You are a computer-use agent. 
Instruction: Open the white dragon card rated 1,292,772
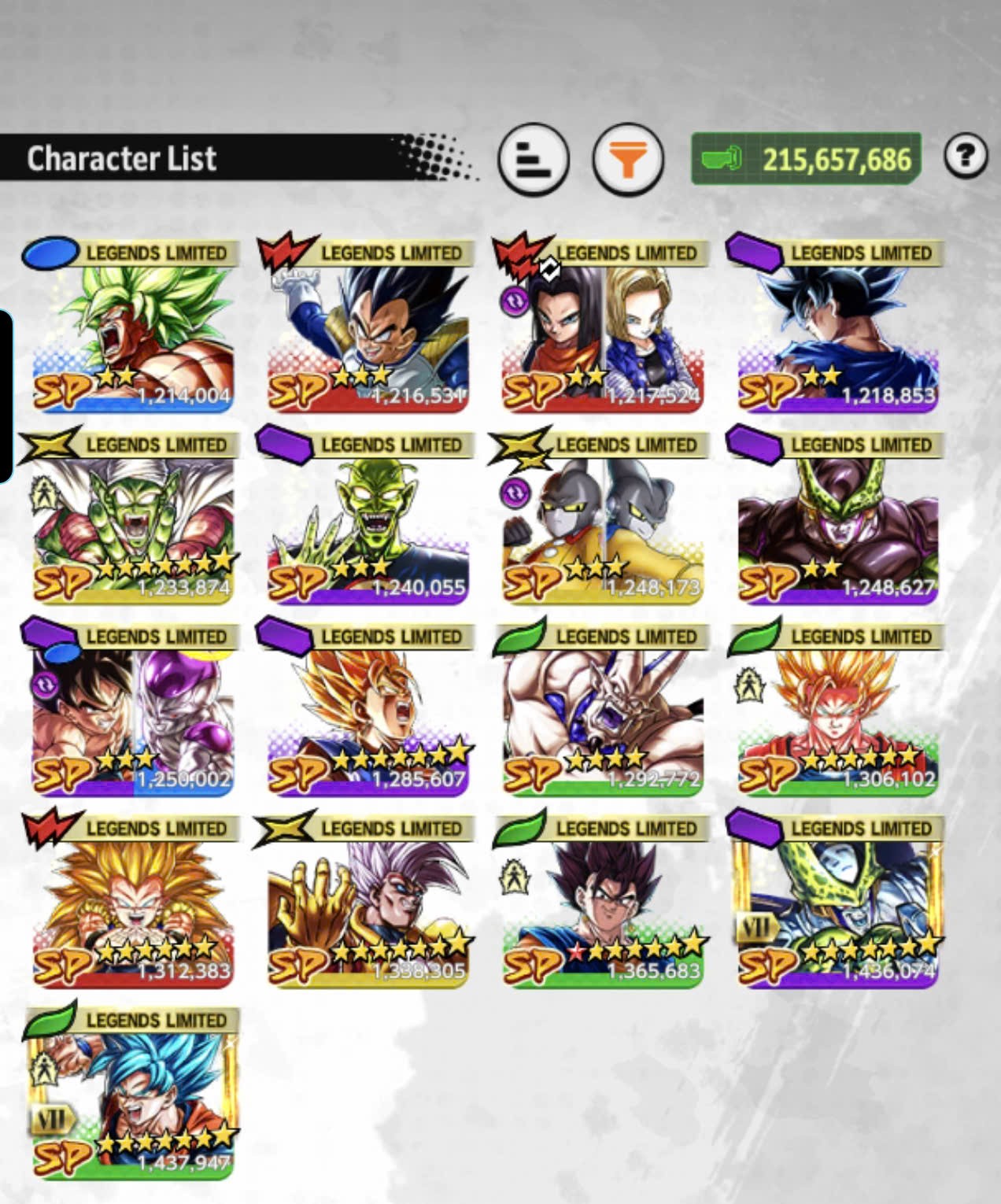(602, 710)
